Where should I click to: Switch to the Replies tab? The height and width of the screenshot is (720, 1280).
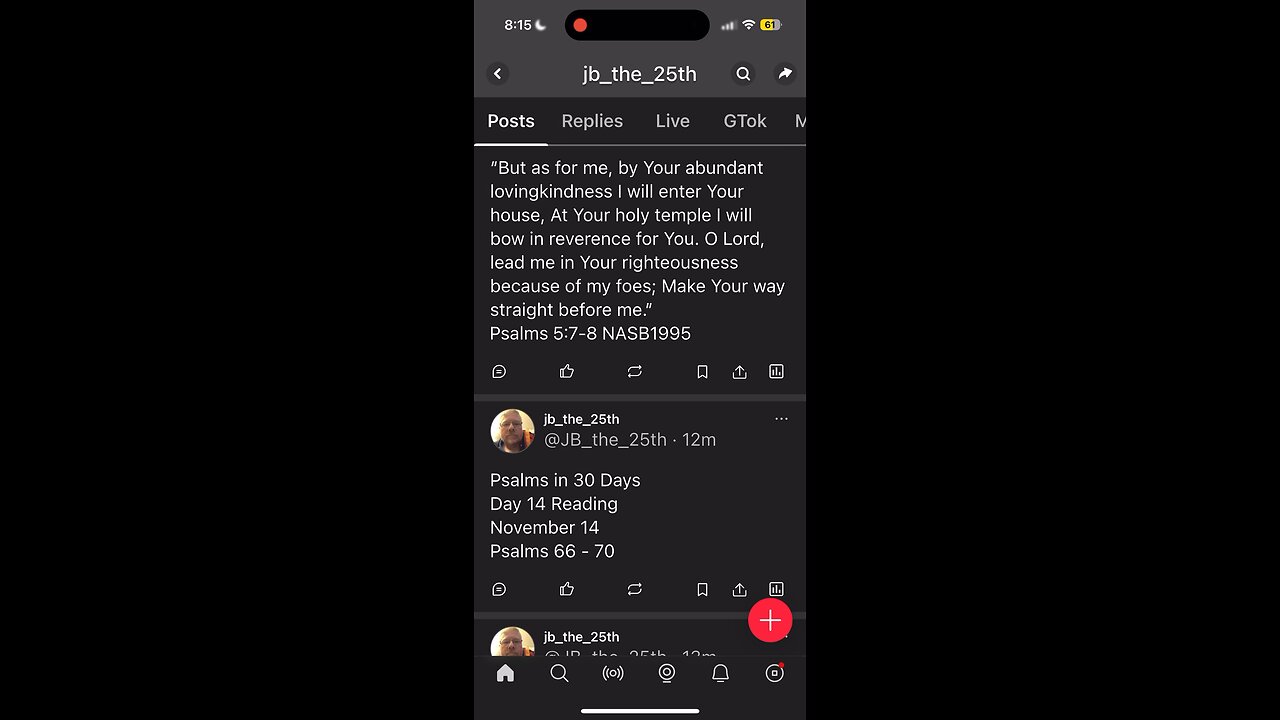click(x=592, y=121)
